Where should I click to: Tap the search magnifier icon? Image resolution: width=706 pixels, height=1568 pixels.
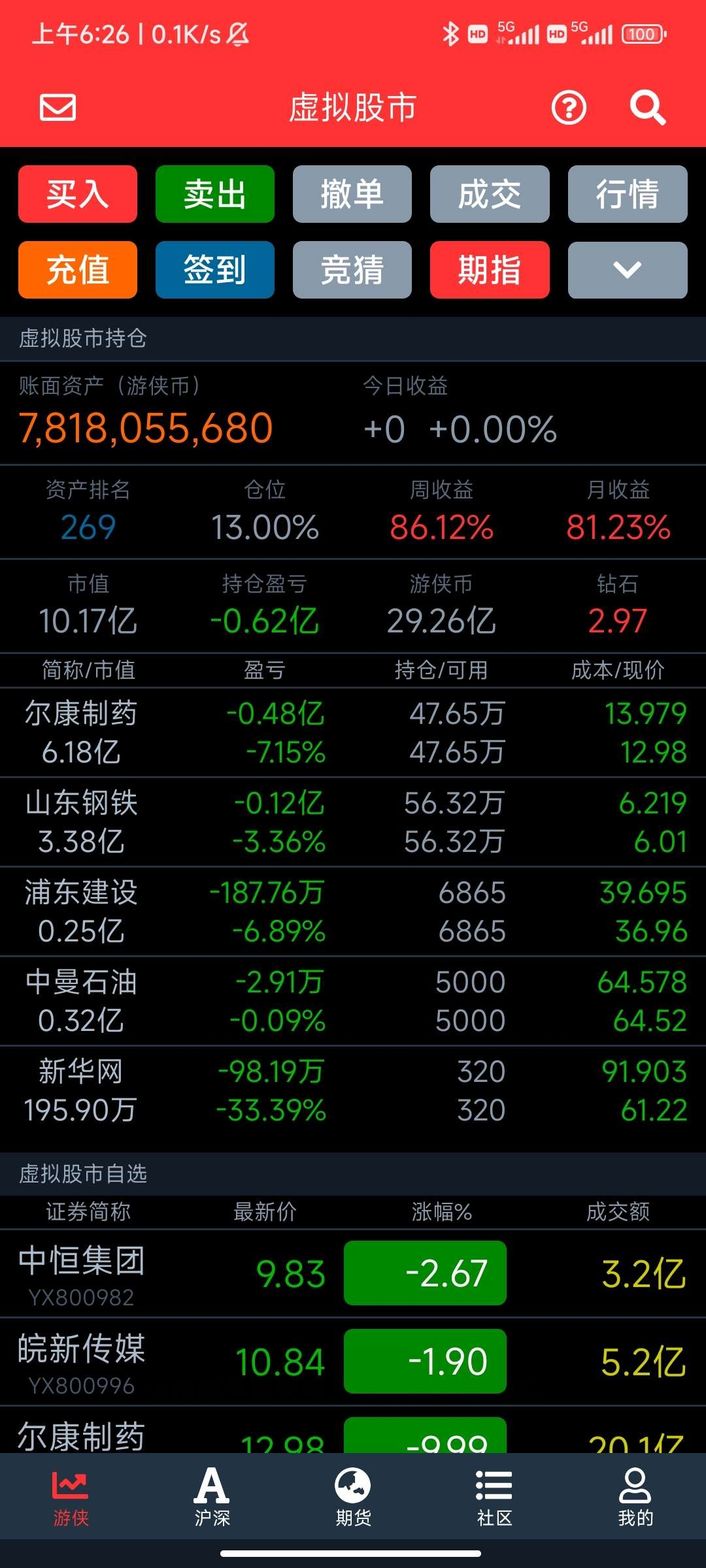click(647, 108)
